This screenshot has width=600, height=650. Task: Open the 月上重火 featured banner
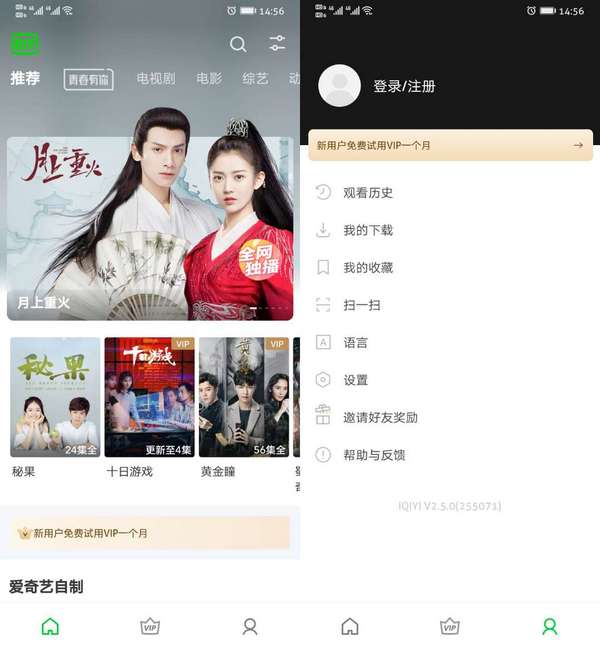150,228
